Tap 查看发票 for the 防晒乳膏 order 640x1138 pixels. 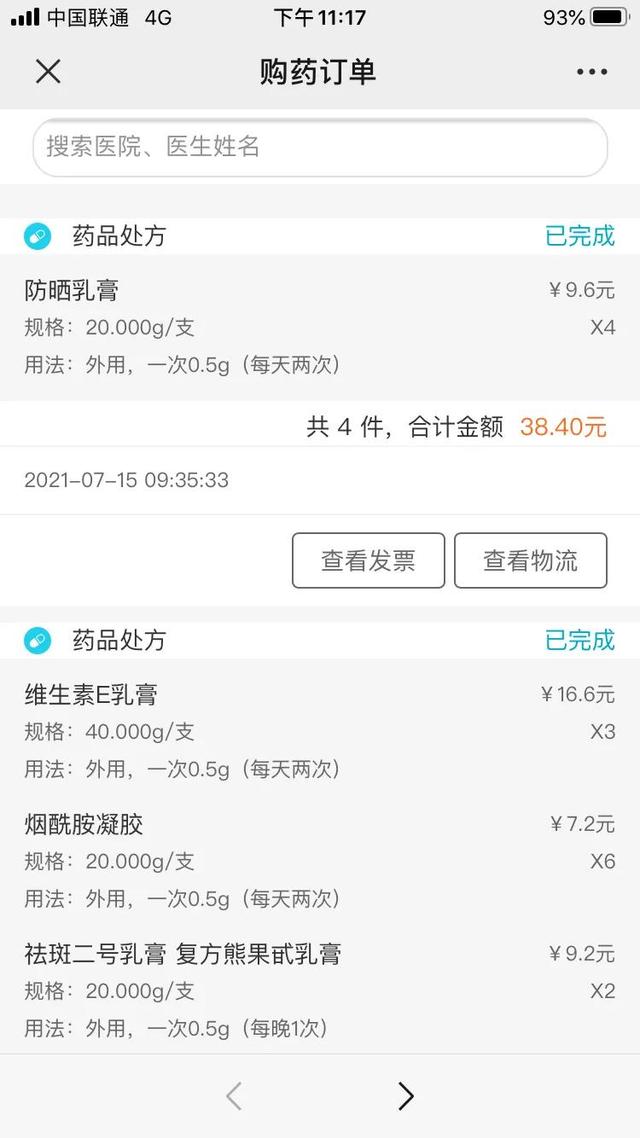pyautogui.click(x=369, y=560)
